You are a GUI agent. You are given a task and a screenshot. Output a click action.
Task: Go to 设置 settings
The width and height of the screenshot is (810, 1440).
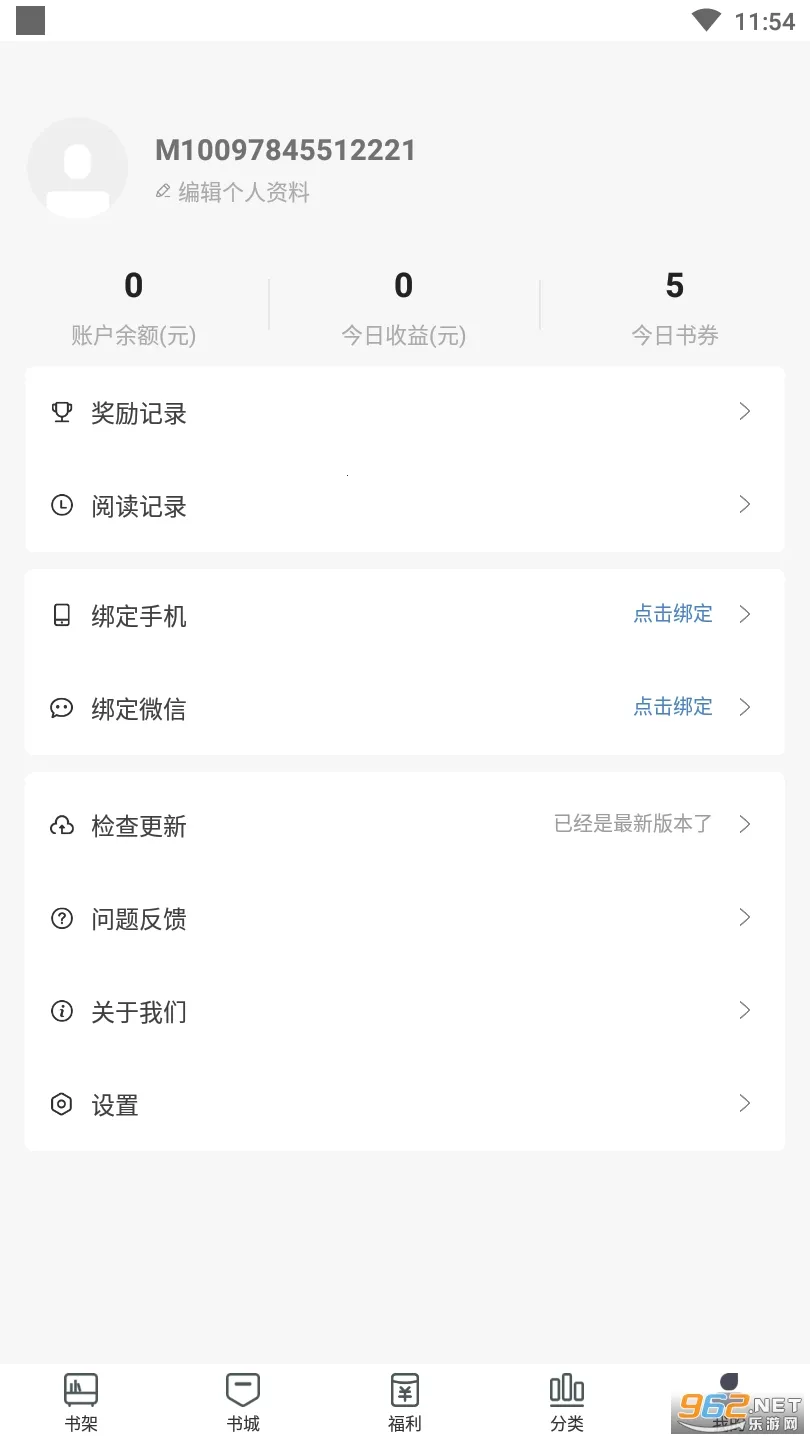pos(404,1104)
